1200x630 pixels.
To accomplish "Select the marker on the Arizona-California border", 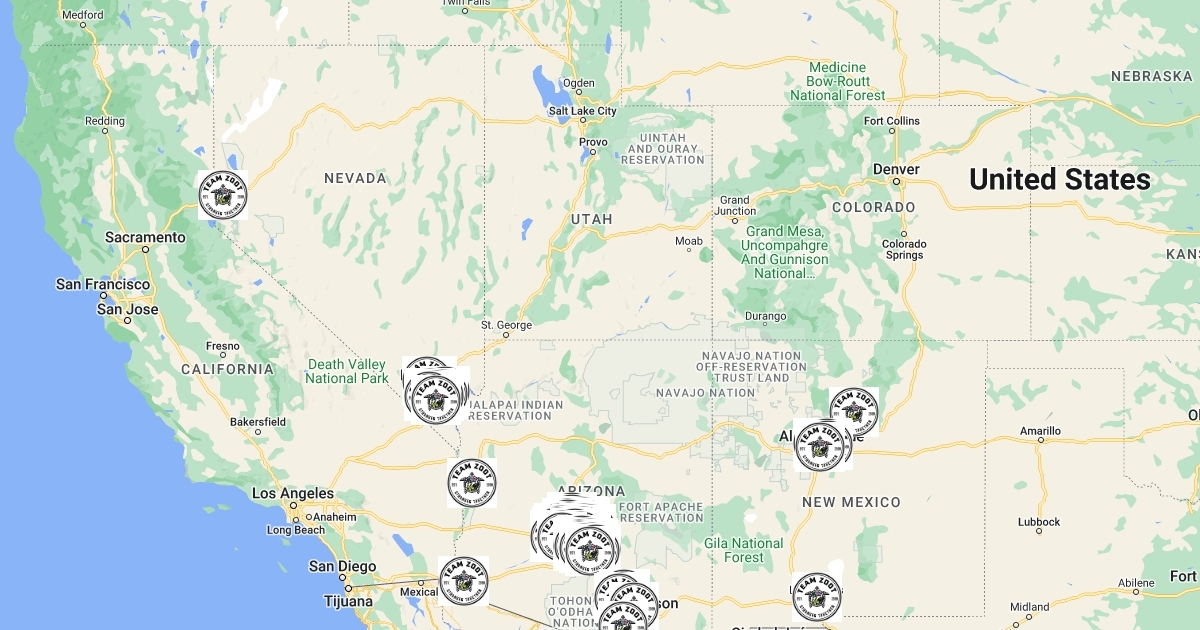I will click(x=471, y=483).
